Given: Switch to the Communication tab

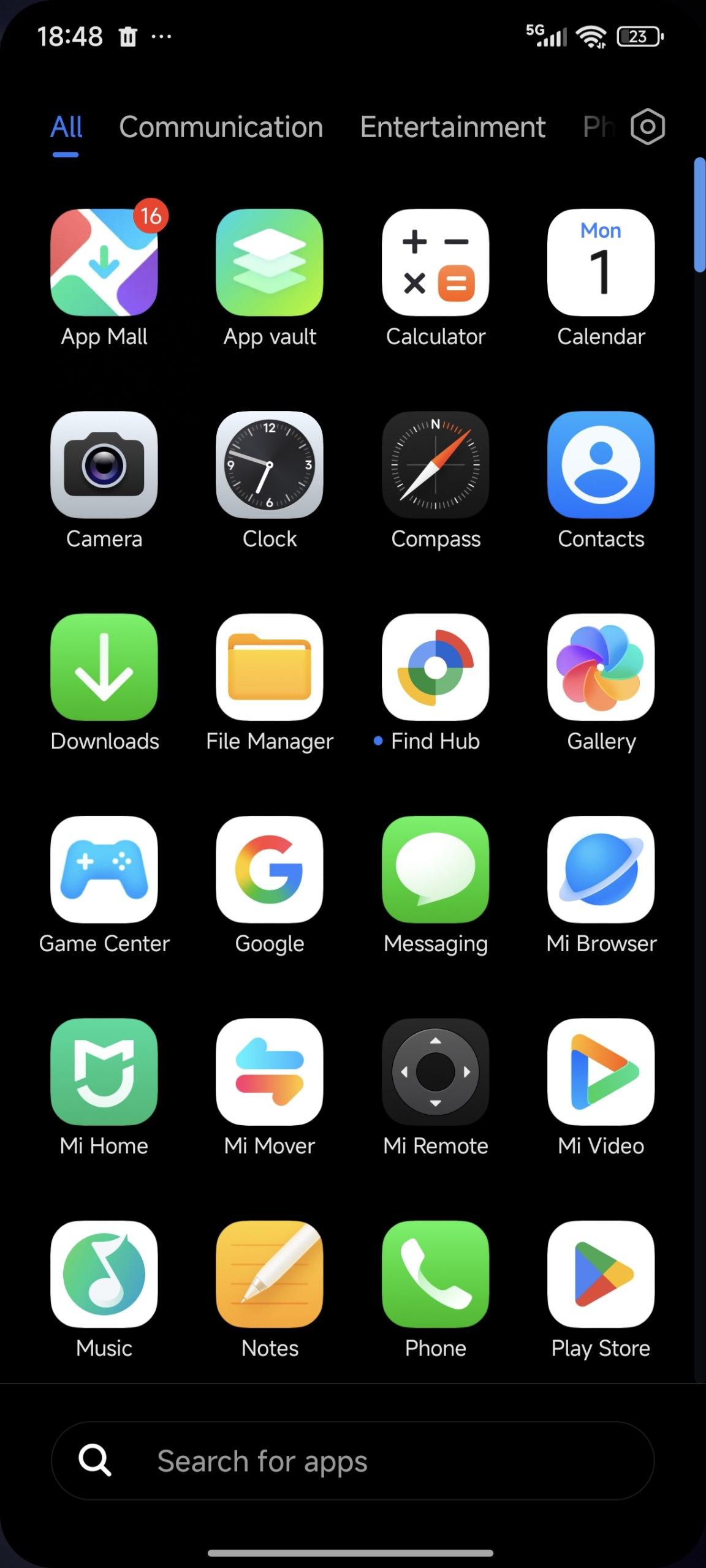Looking at the screenshot, I should pos(221,127).
